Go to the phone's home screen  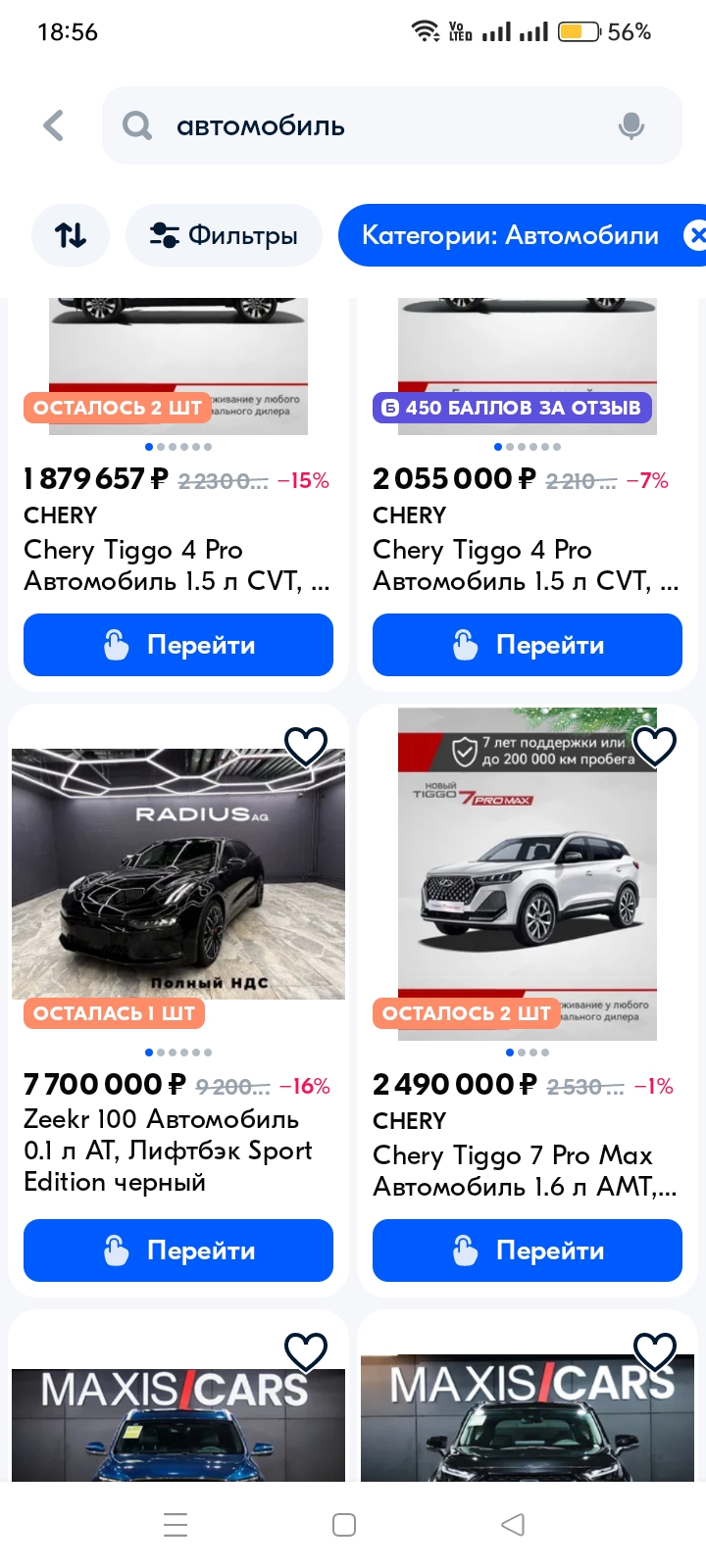pyautogui.click(x=344, y=1525)
